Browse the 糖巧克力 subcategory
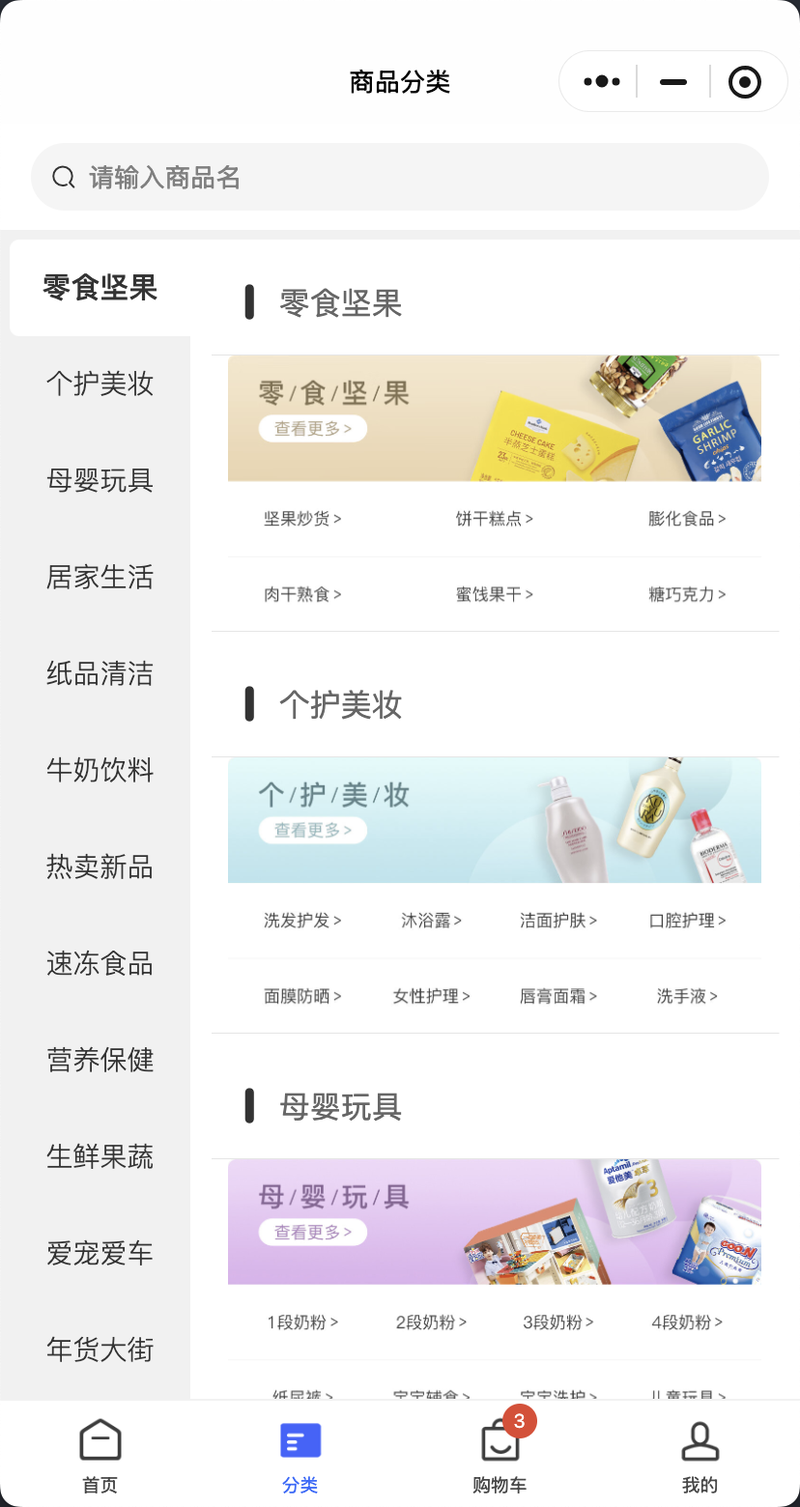The image size is (800, 1507). coord(686,595)
